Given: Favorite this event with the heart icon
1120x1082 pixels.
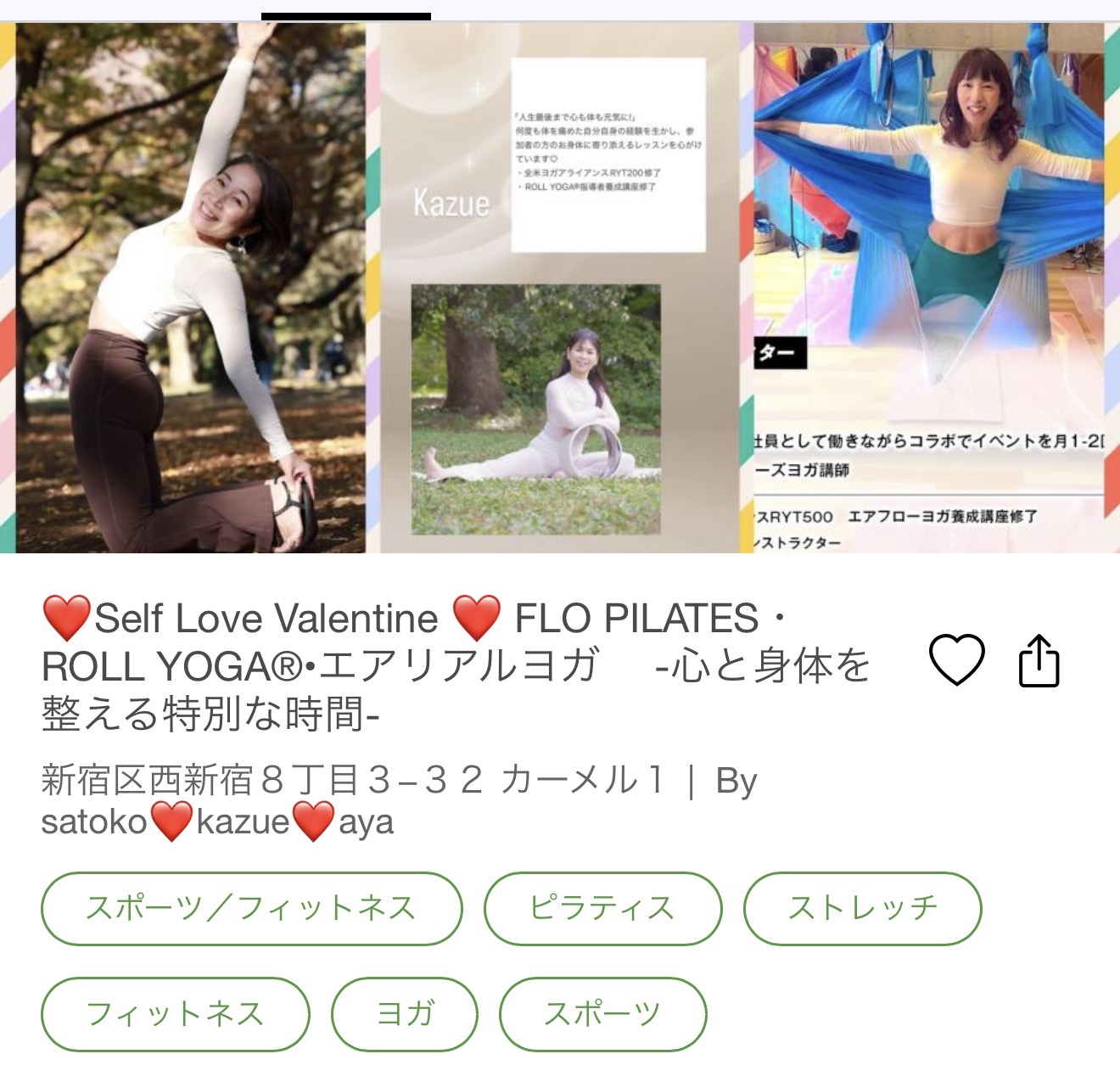Looking at the screenshot, I should 956,659.
